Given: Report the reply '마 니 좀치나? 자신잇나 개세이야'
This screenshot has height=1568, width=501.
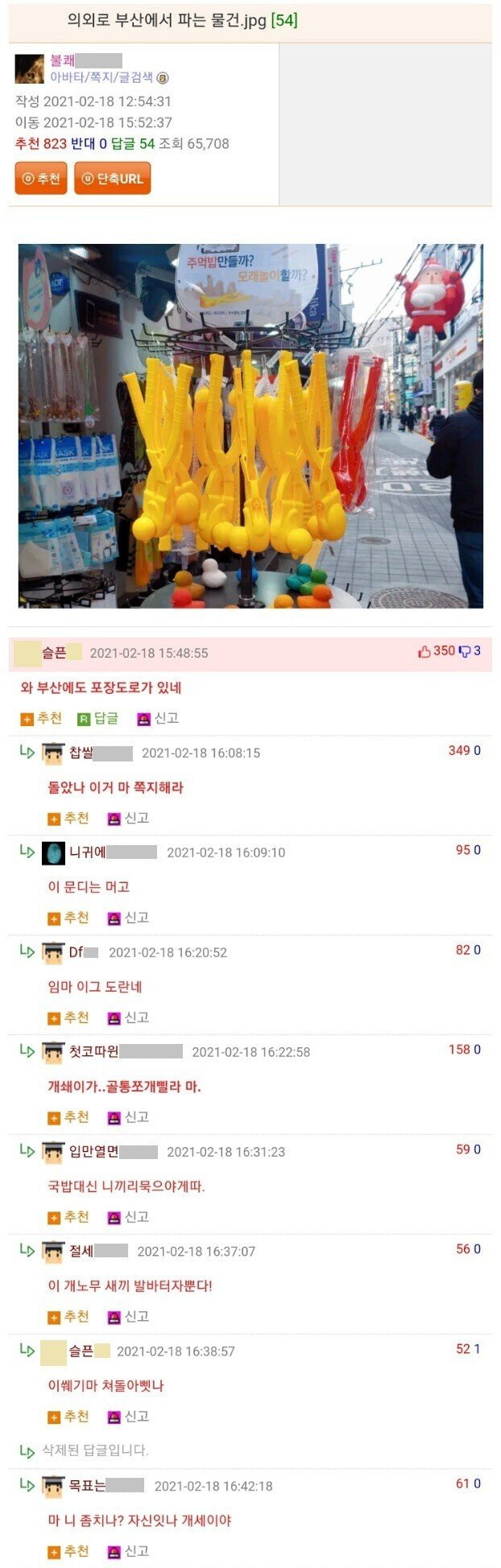Looking at the screenshot, I should coord(129,1551).
